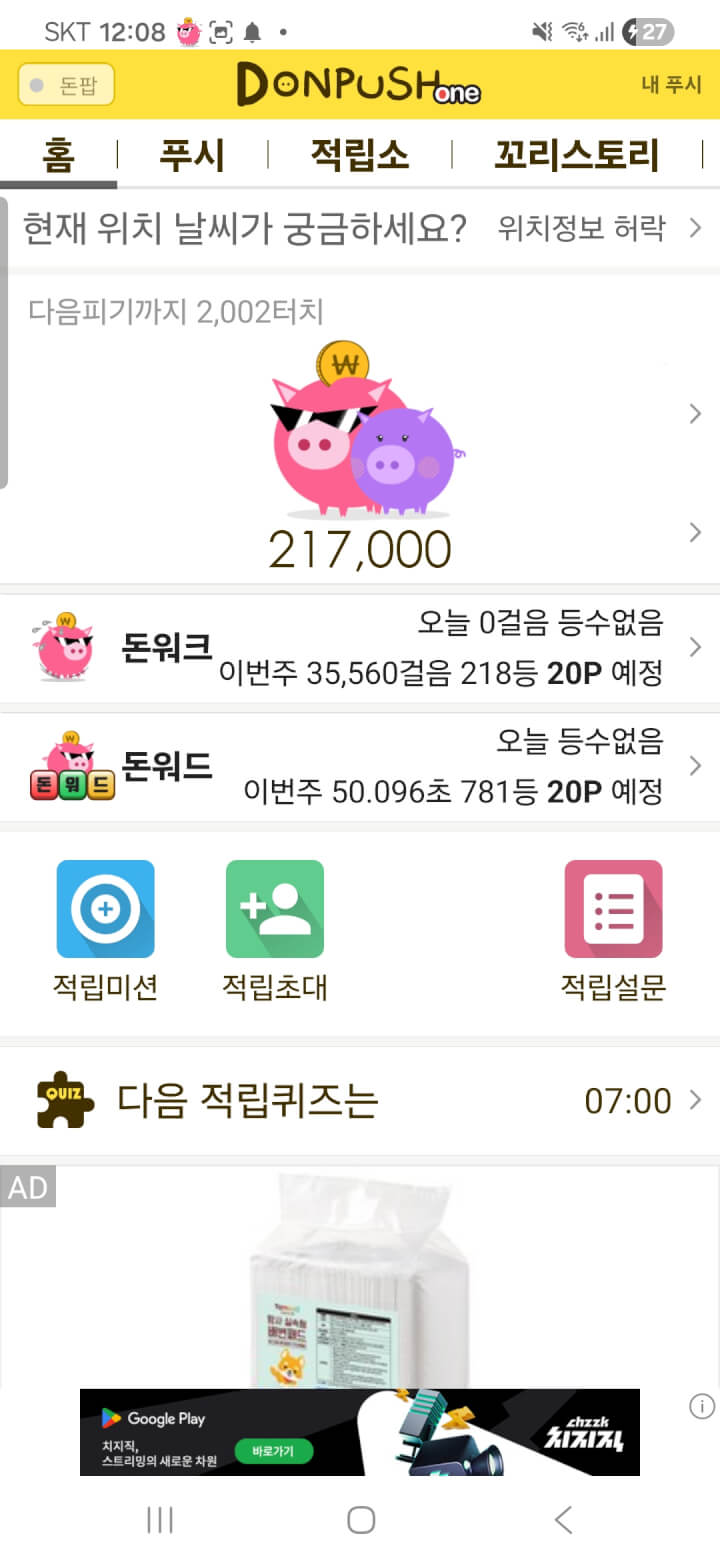Screen dimensions: 720x1560
Task: Open the 다음 적립퀴즈는 row
Action: (x=360, y=1101)
